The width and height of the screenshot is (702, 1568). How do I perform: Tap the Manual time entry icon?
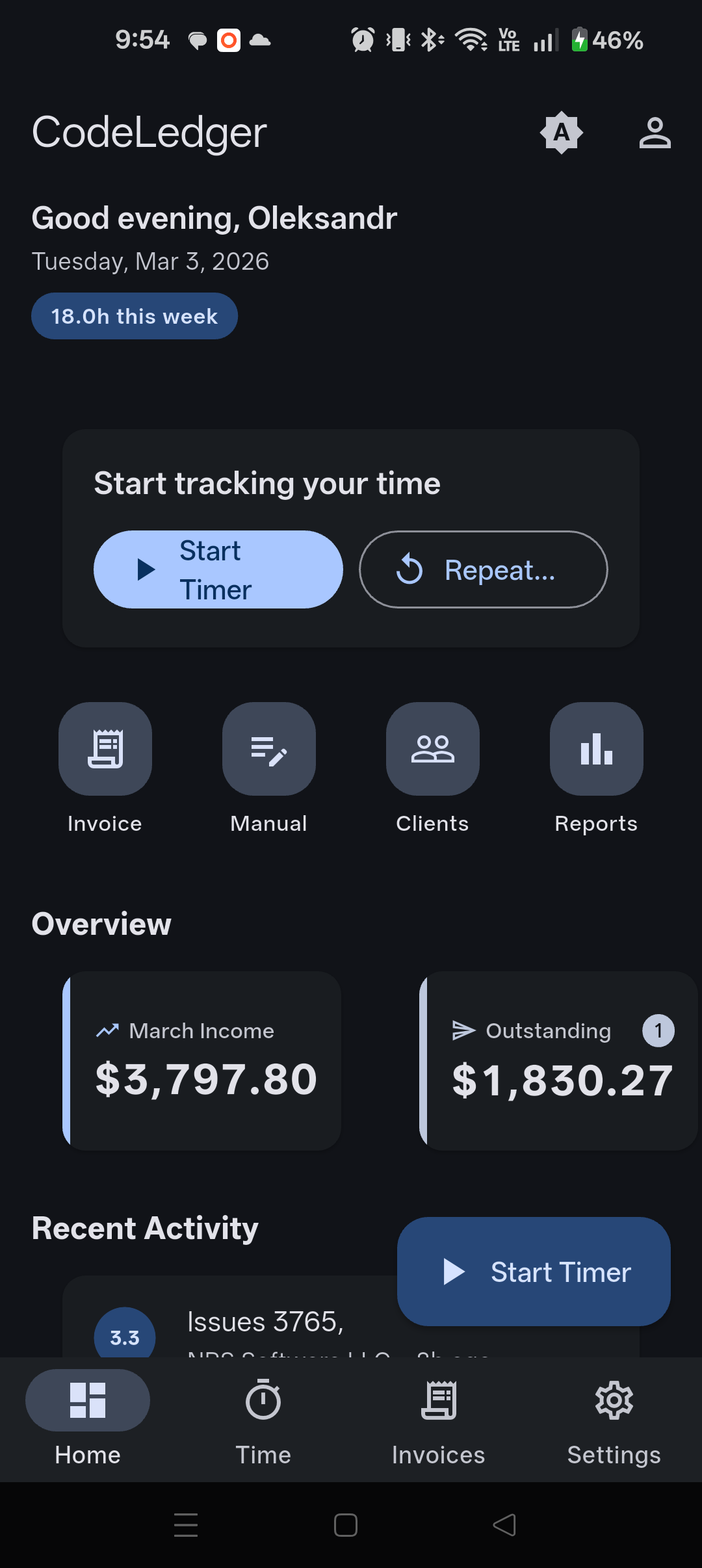268,748
